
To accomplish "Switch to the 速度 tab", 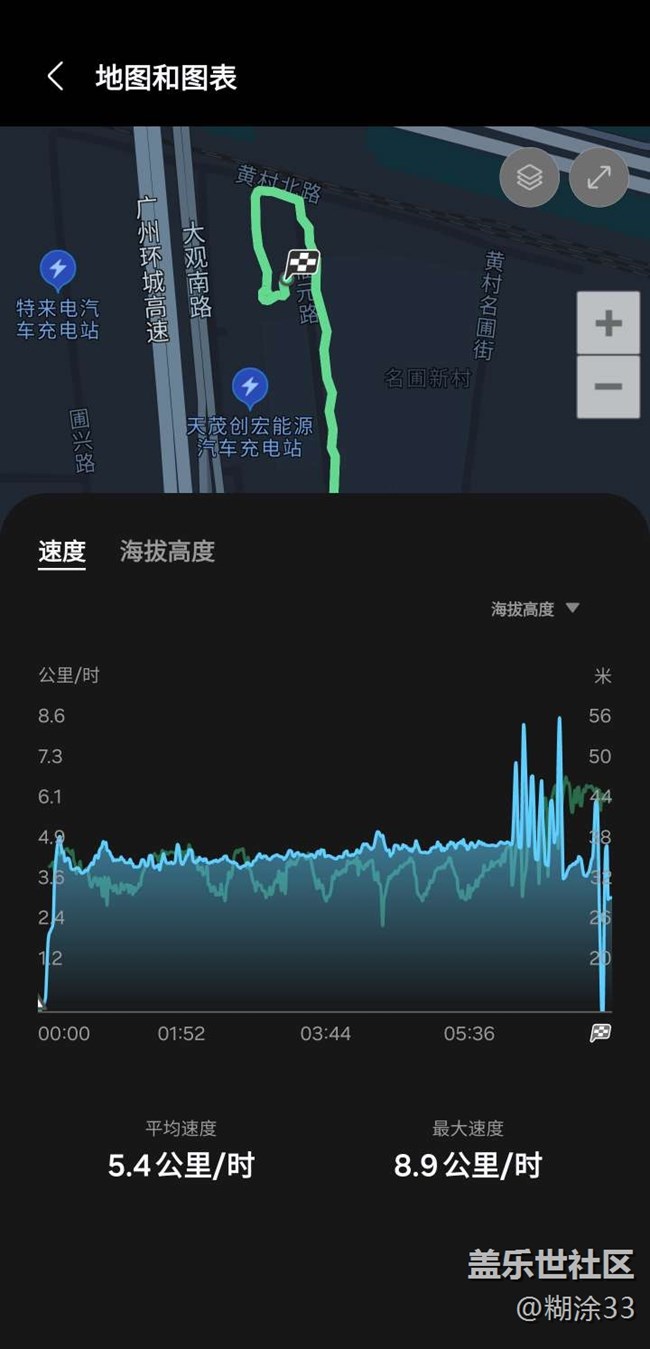I will 62,552.
